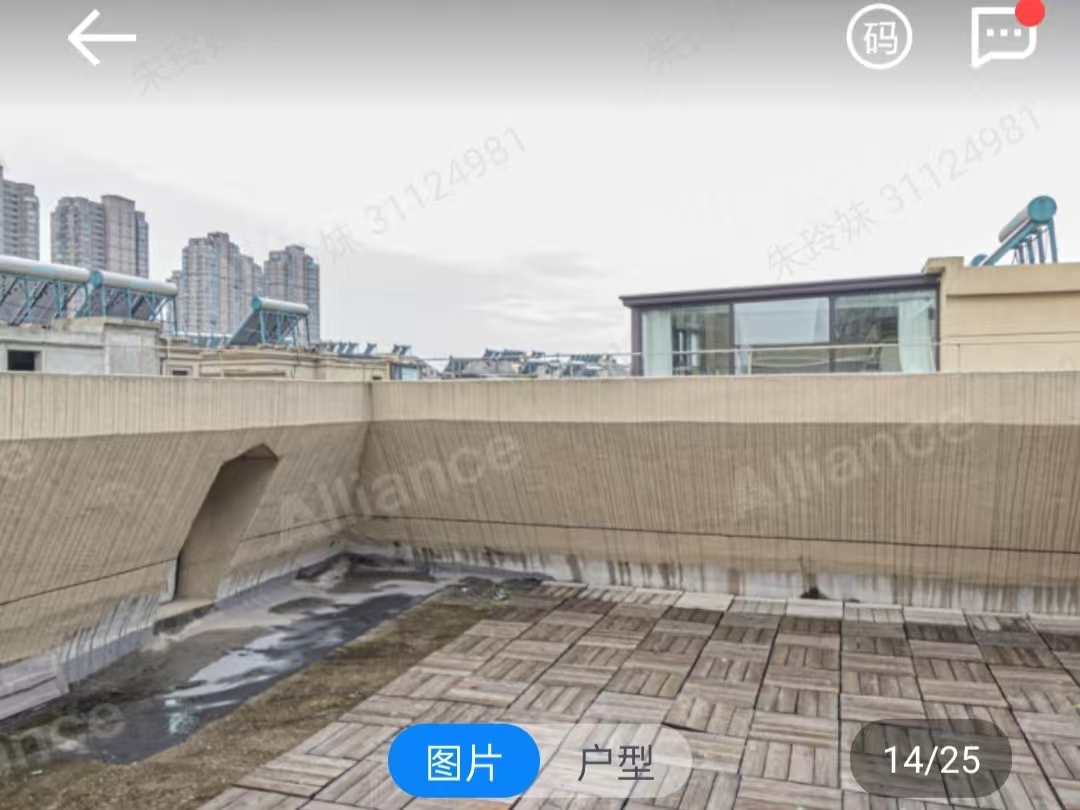Viewport: 1080px width, 810px height.
Task: Switch to the 户型 tab
Action: (x=616, y=762)
